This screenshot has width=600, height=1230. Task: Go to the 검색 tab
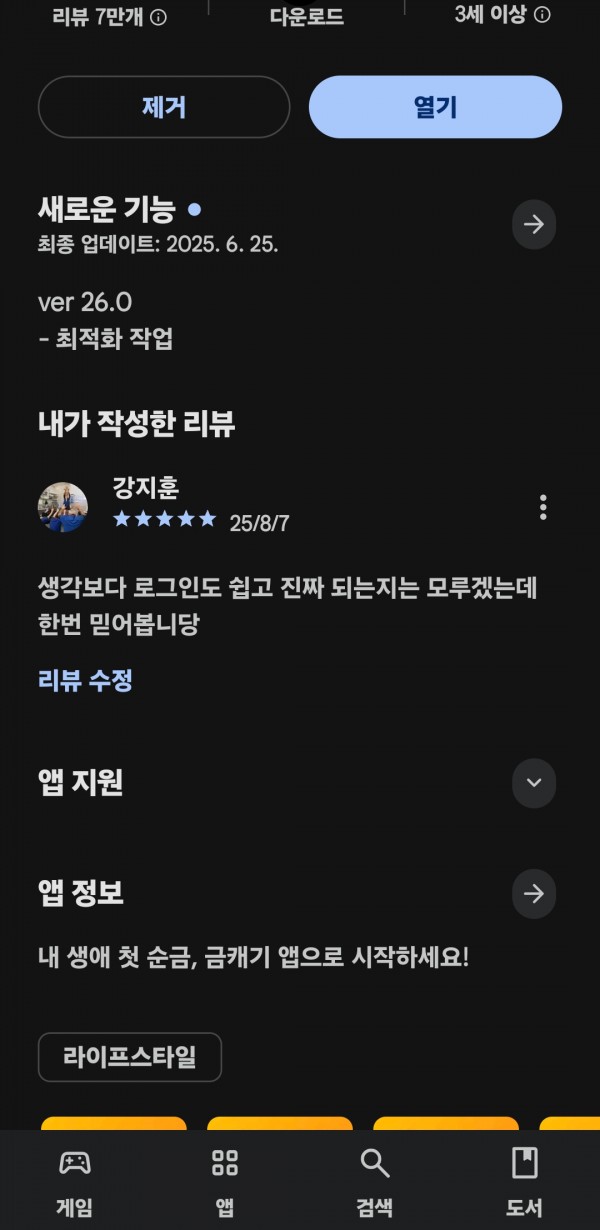pyautogui.click(x=375, y=1180)
